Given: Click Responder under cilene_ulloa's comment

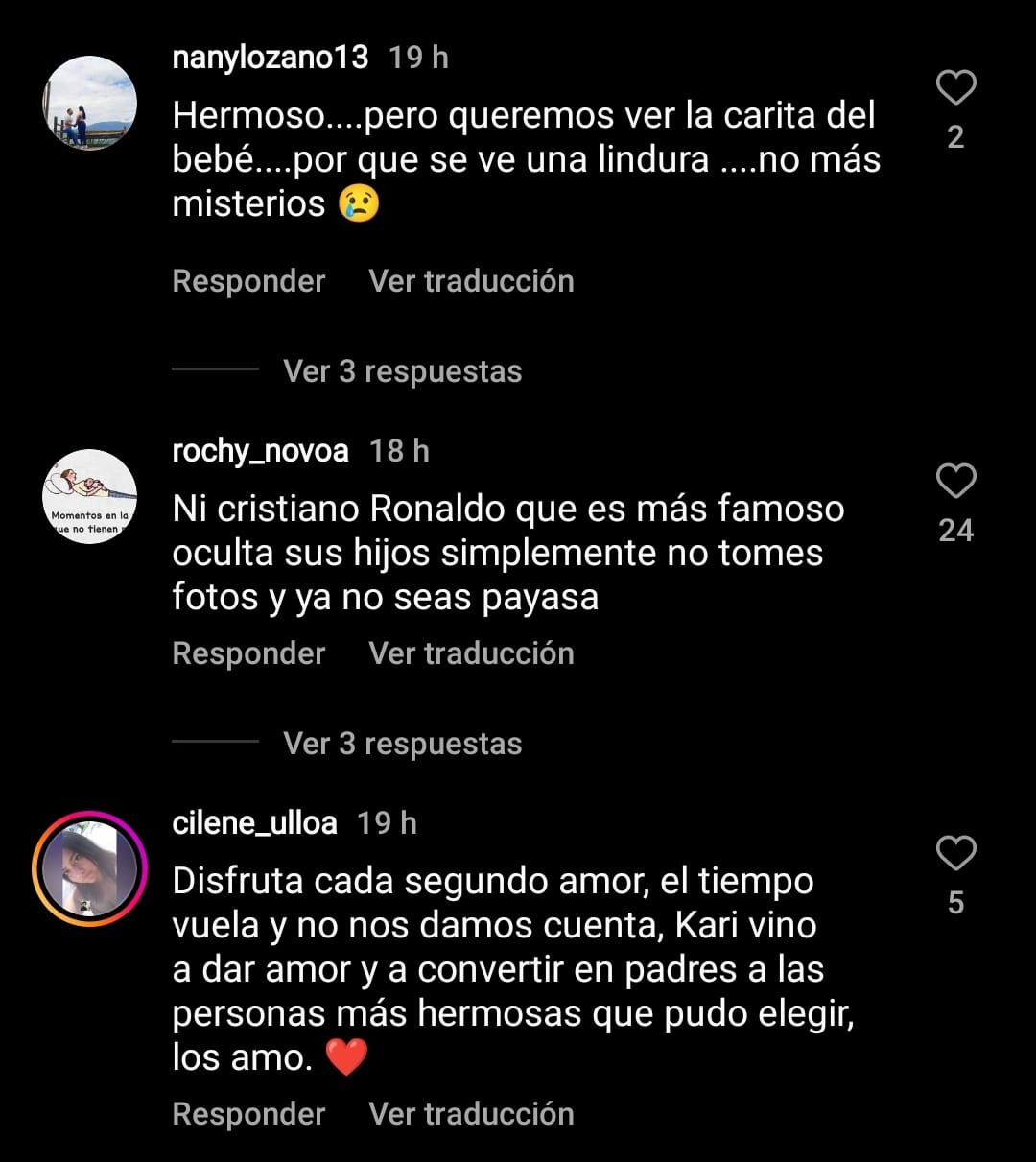Looking at the screenshot, I should tap(247, 1114).
